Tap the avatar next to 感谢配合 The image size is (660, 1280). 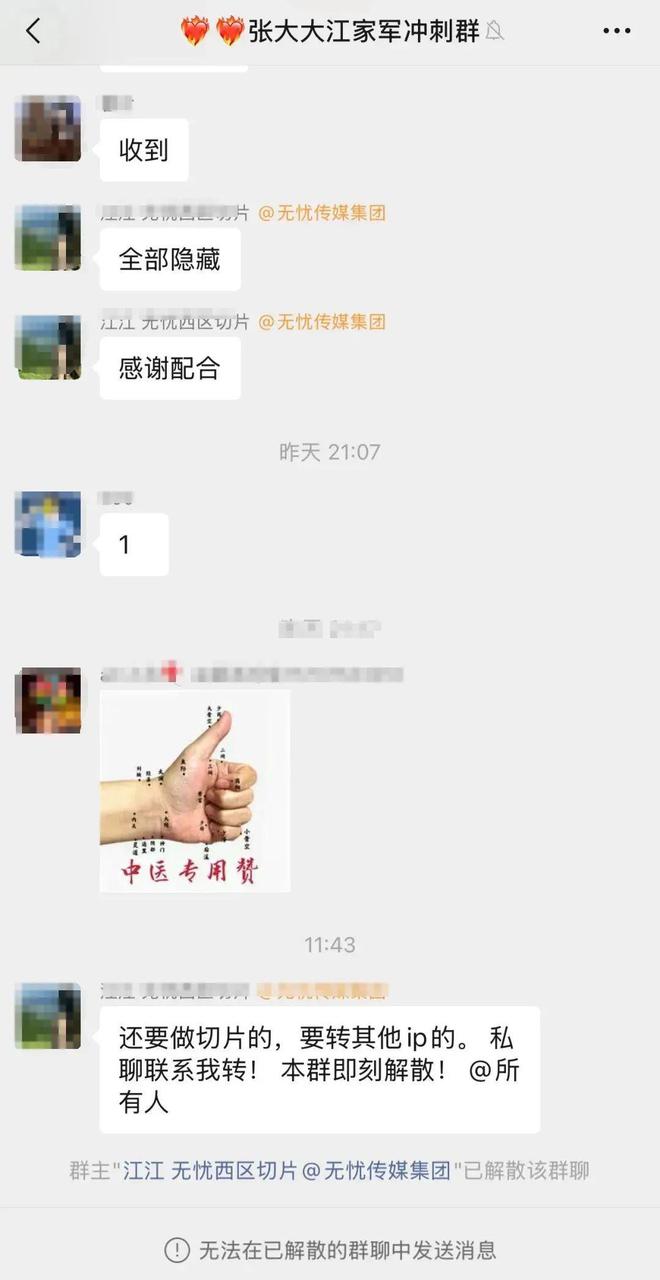click(48, 347)
